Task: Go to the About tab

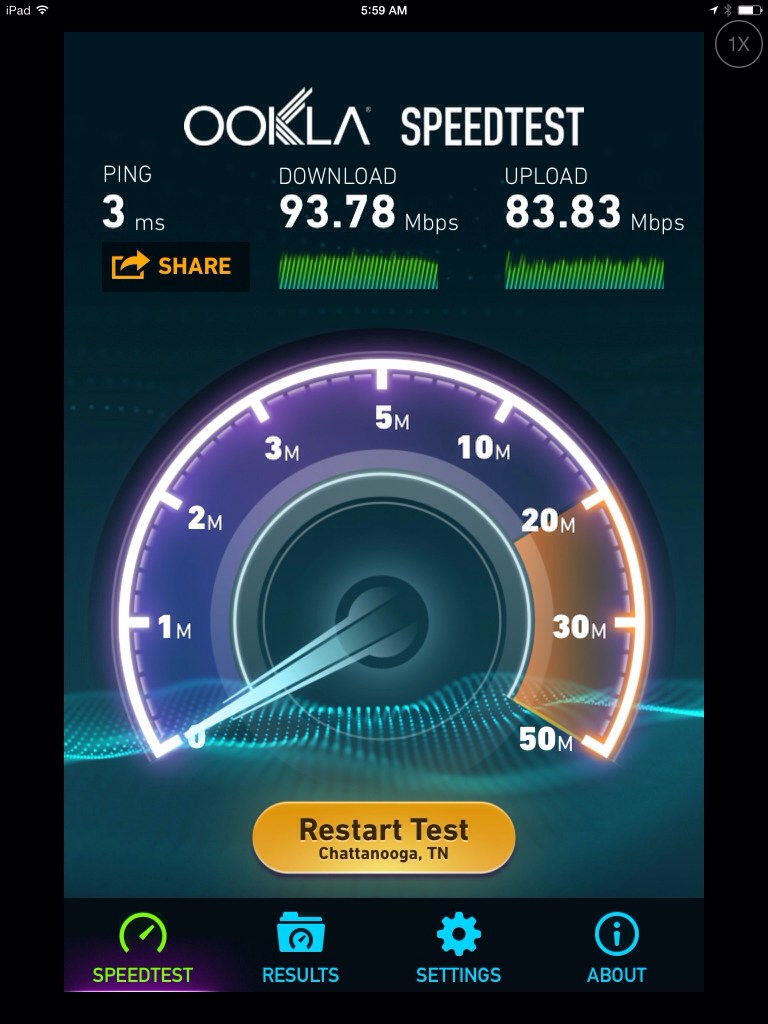Action: (x=616, y=948)
